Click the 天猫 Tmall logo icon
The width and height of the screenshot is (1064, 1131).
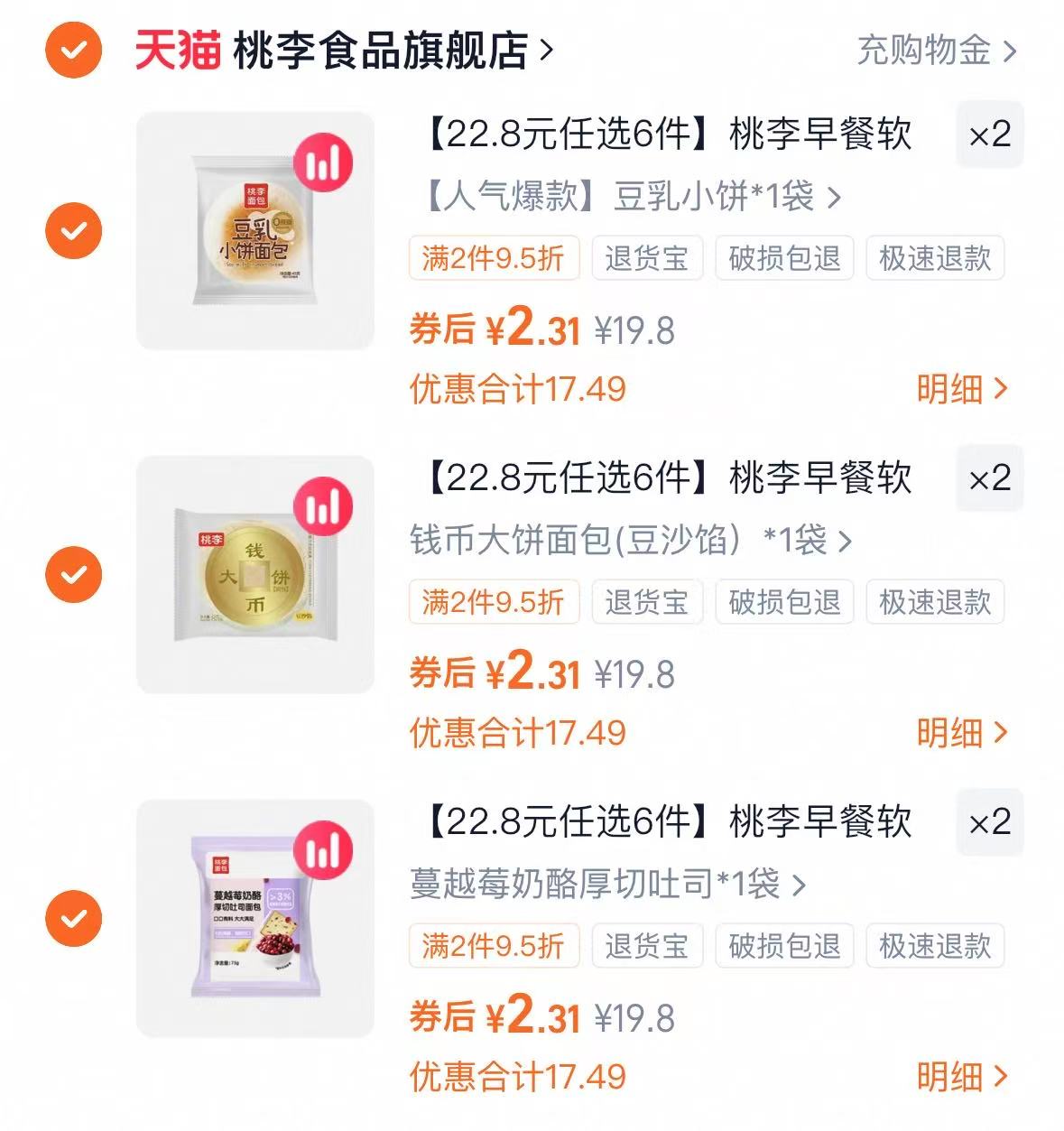pyautogui.click(x=171, y=51)
